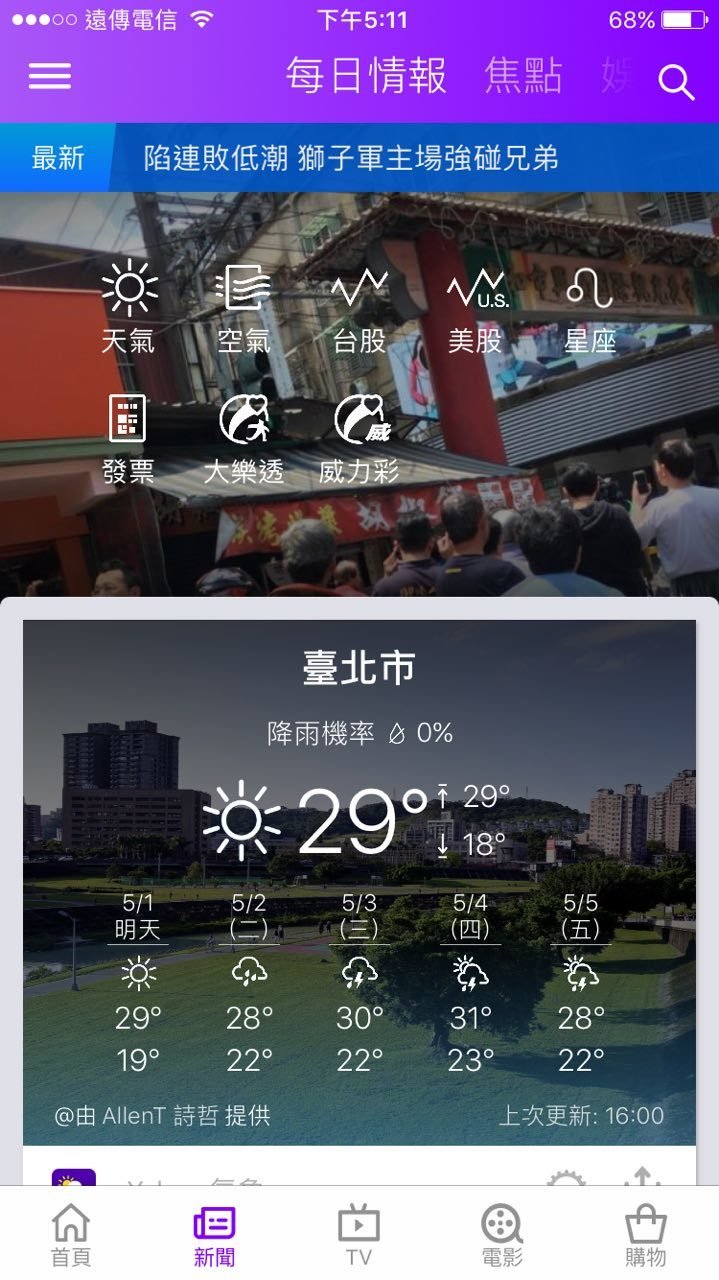The image size is (719, 1280).
Task: Read the latest headline about 獅子軍
Action: (x=351, y=158)
